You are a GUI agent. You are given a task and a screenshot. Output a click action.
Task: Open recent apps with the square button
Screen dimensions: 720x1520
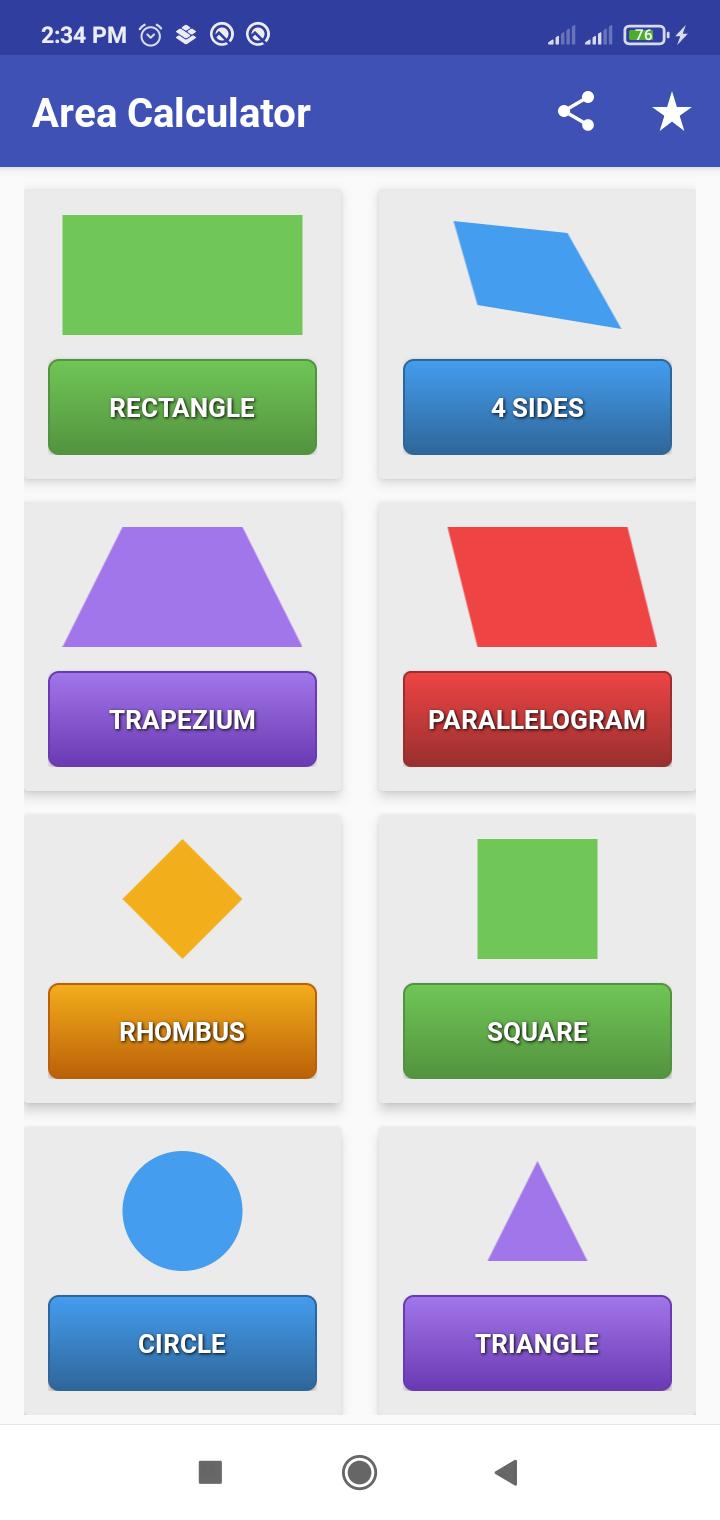[x=210, y=1472]
